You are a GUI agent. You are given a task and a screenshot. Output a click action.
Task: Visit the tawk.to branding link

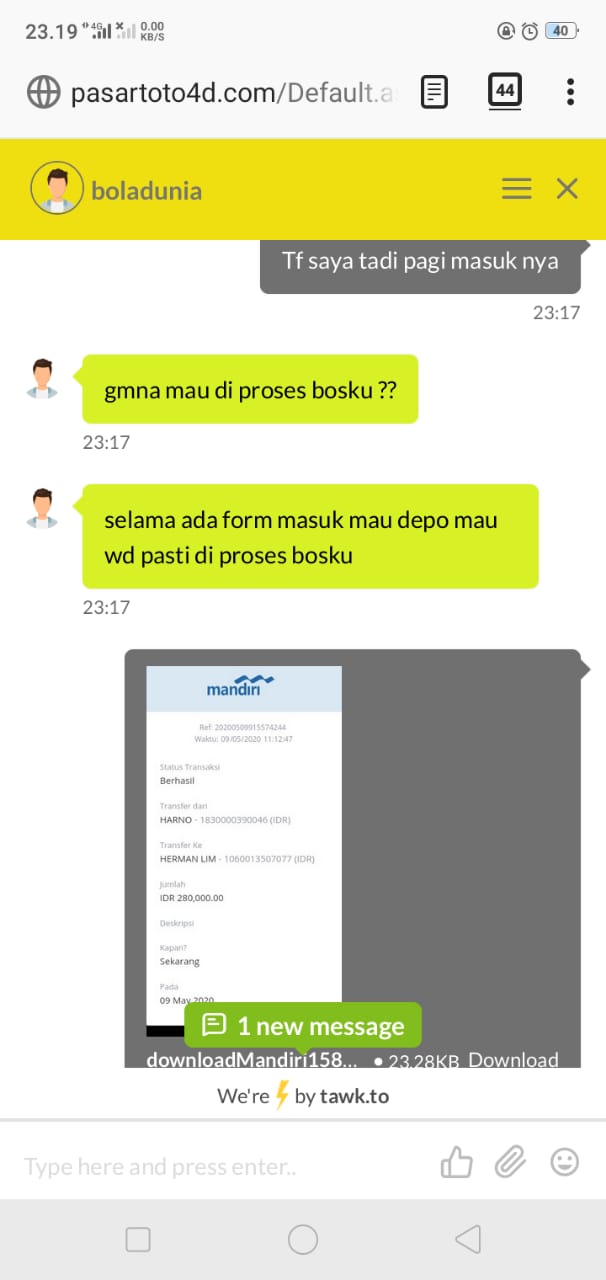click(x=303, y=1096)
